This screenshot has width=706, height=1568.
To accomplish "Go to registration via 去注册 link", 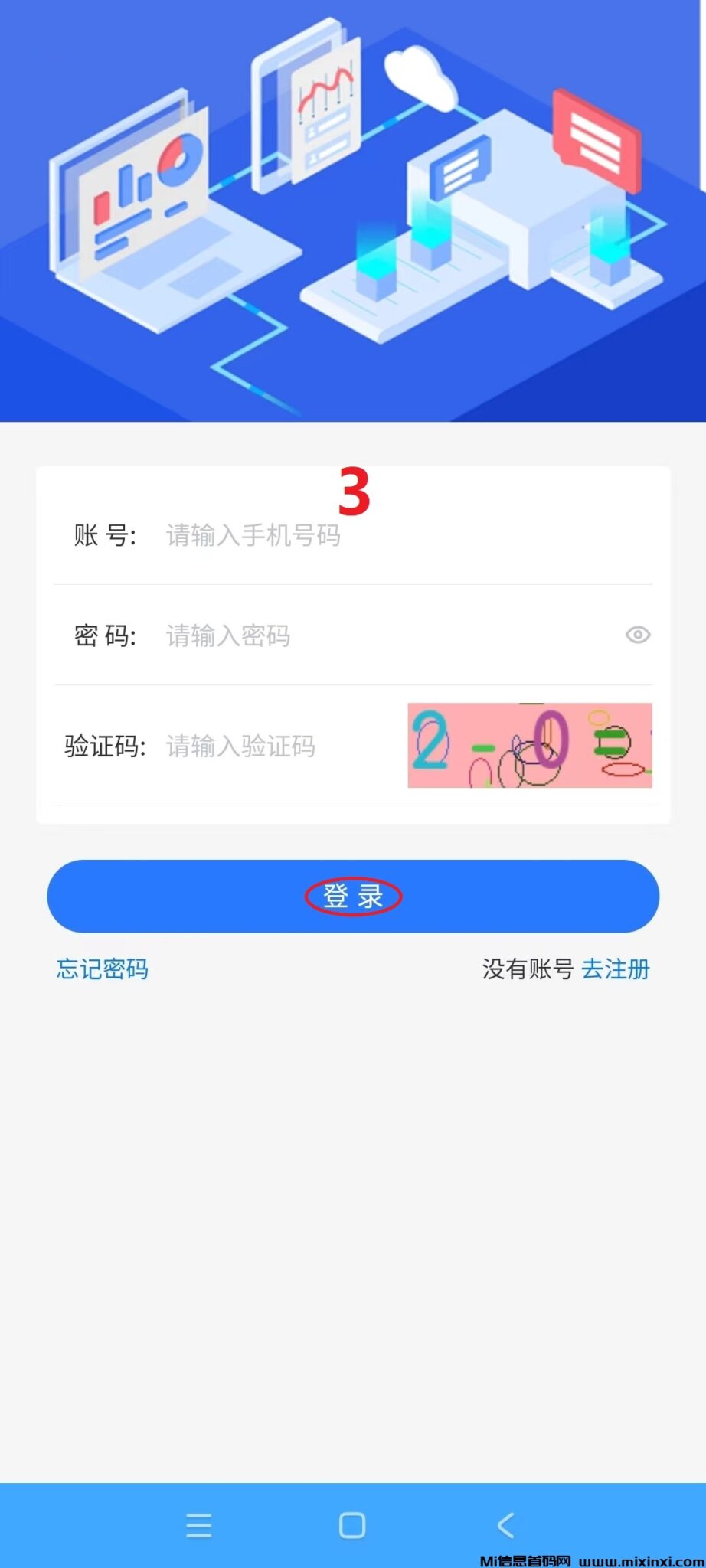I will (616, 969).
